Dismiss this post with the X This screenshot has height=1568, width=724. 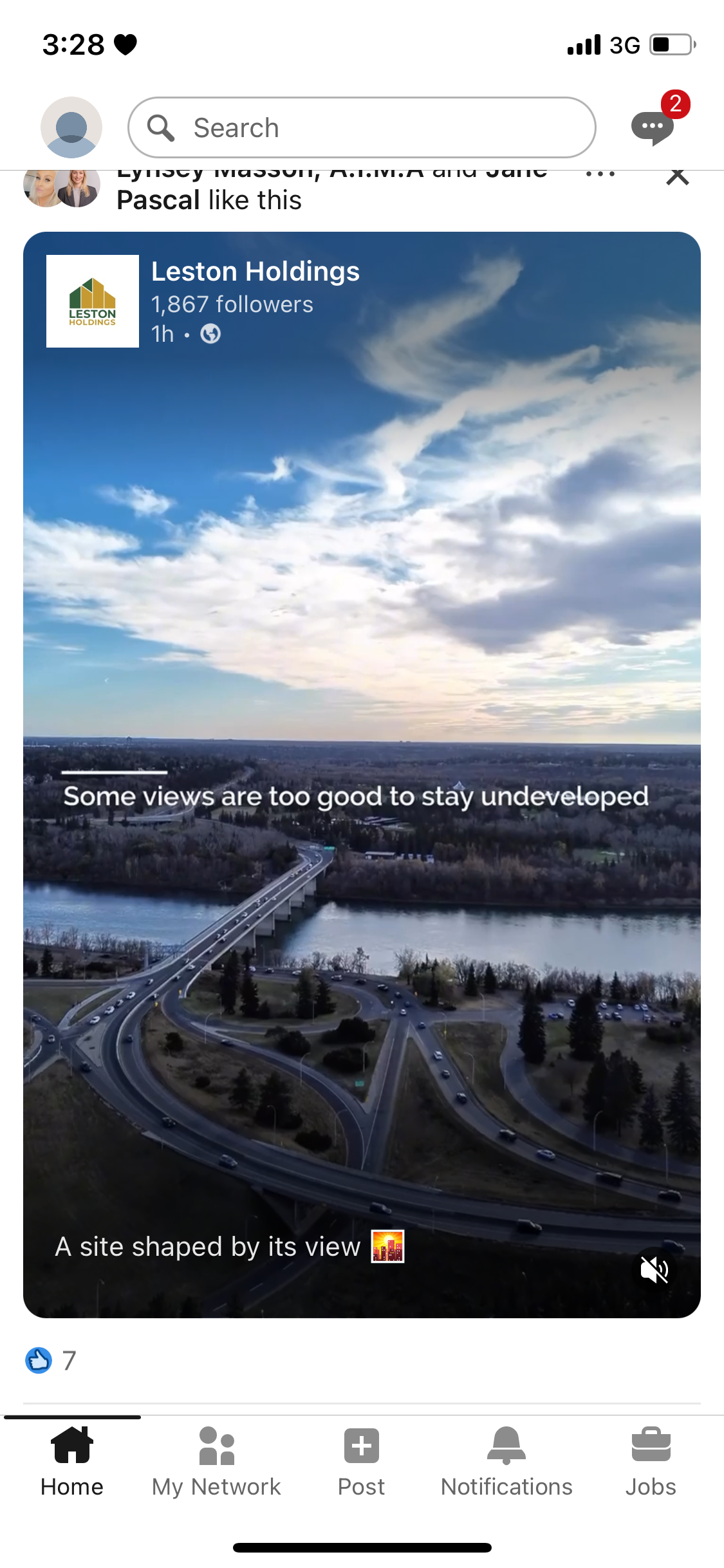678,176
